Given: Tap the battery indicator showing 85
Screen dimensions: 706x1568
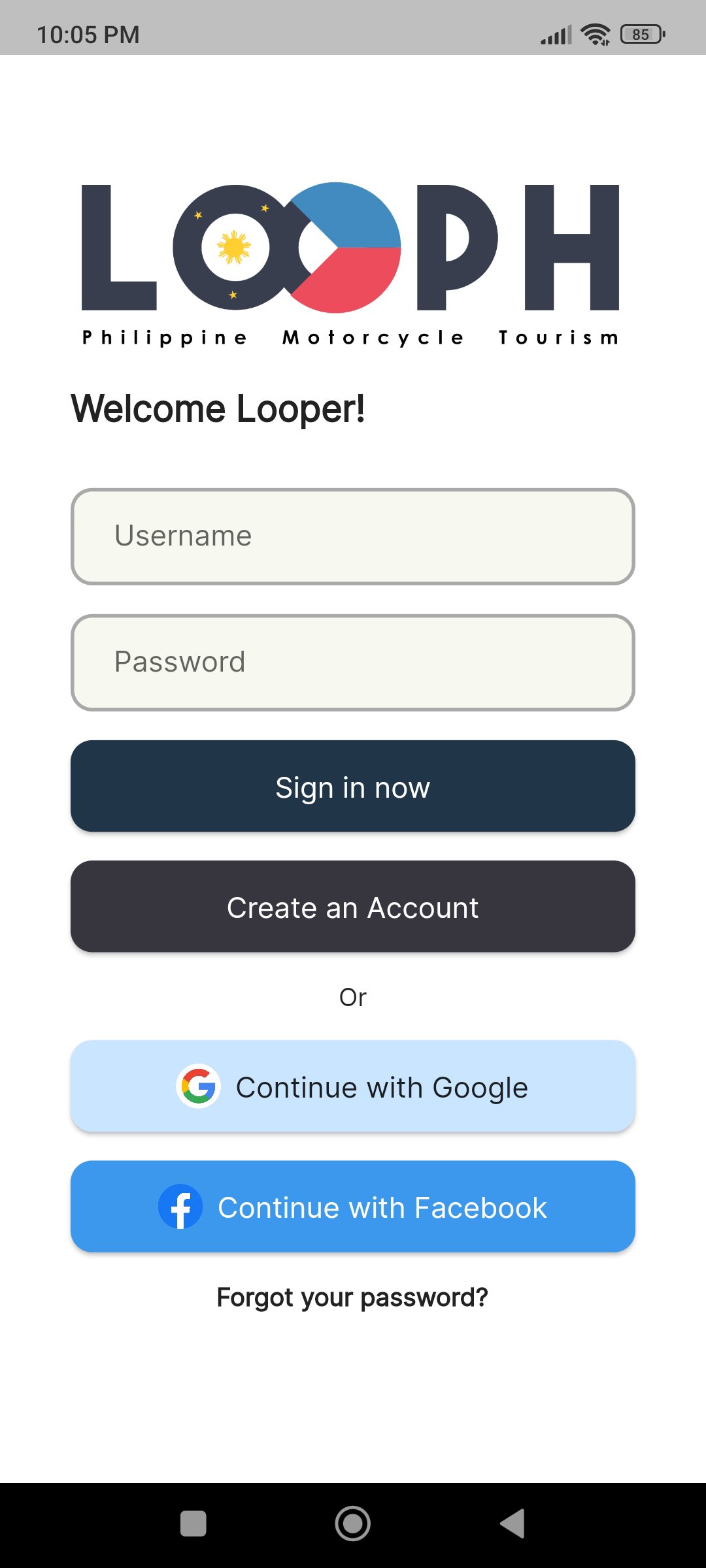Looking at the screenshot, I should tap(641, 33).
